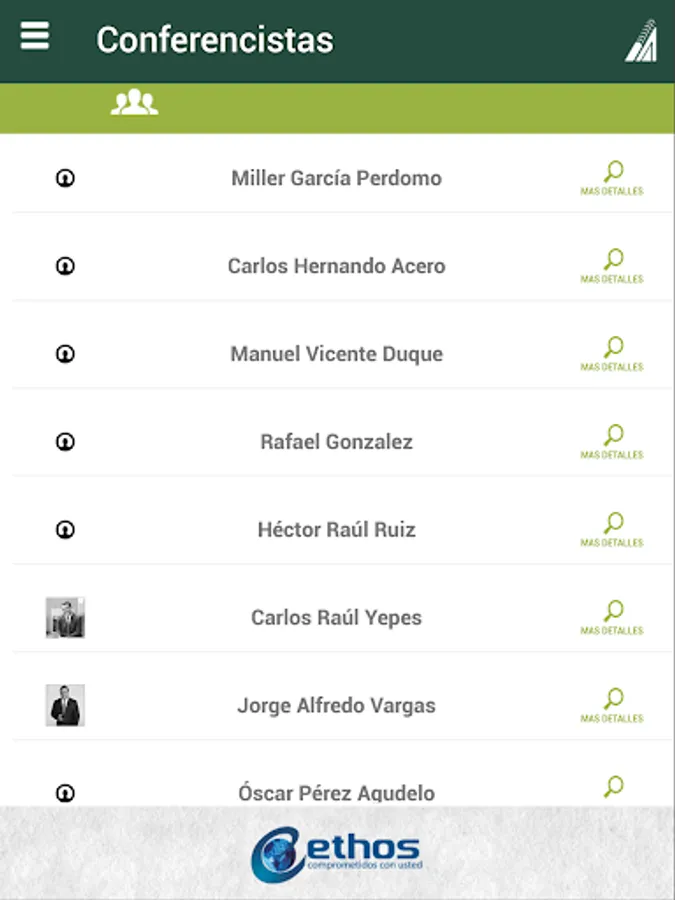675x900 pixels.
Task: View more details for Manuel Vicente Duque
Action: [612, 354]
